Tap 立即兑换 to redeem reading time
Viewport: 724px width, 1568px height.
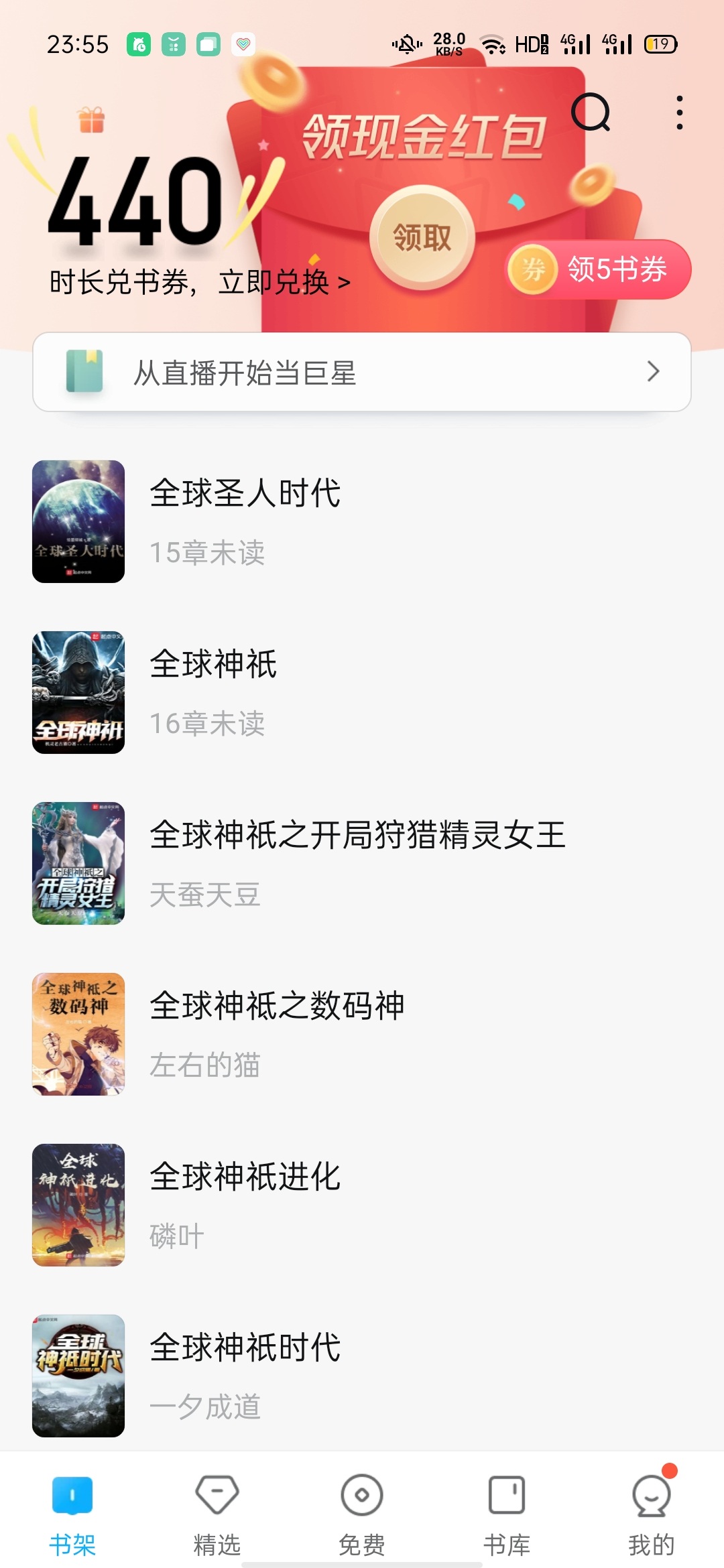(284, 282)
